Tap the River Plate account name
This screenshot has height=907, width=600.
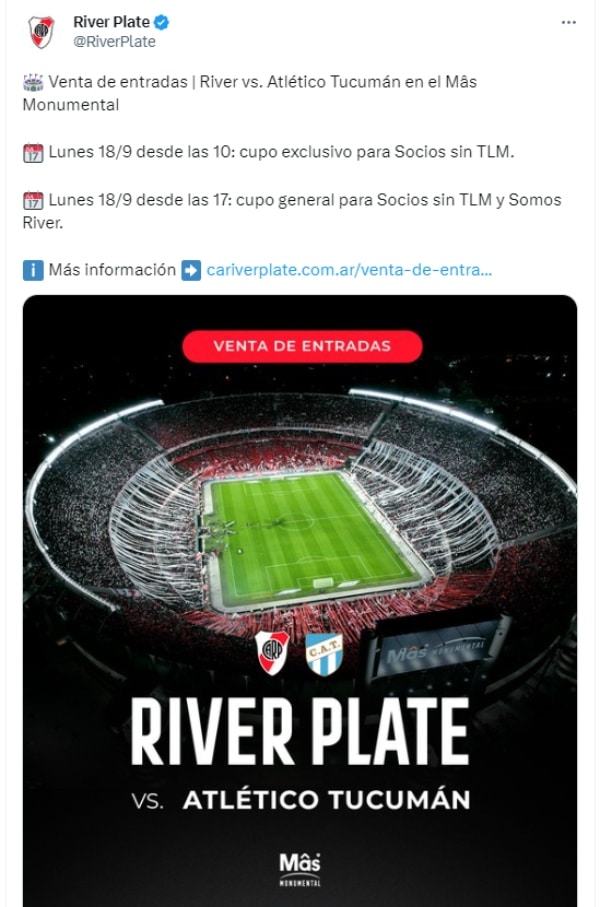[110, 22]
